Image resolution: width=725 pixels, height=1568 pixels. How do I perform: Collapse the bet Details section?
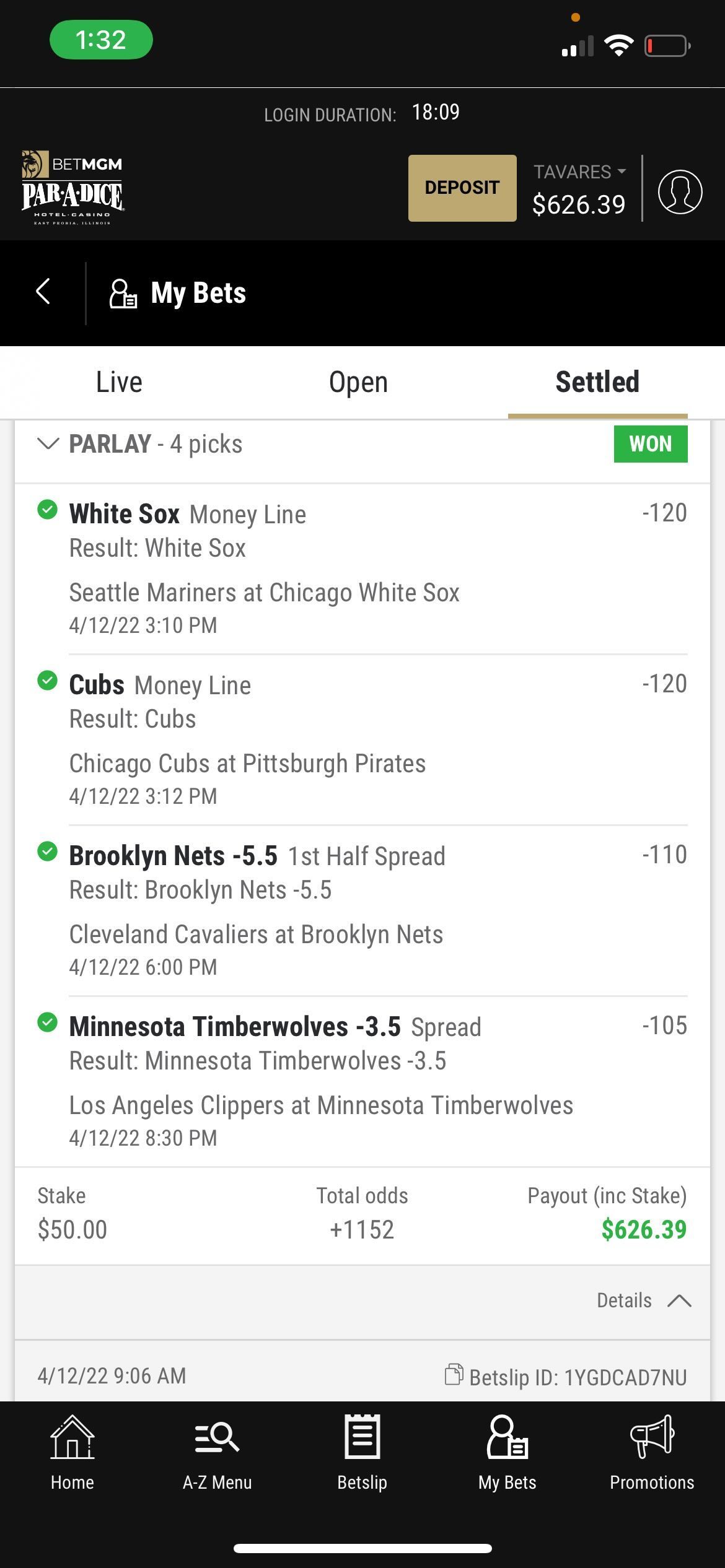pos(644,1300)
